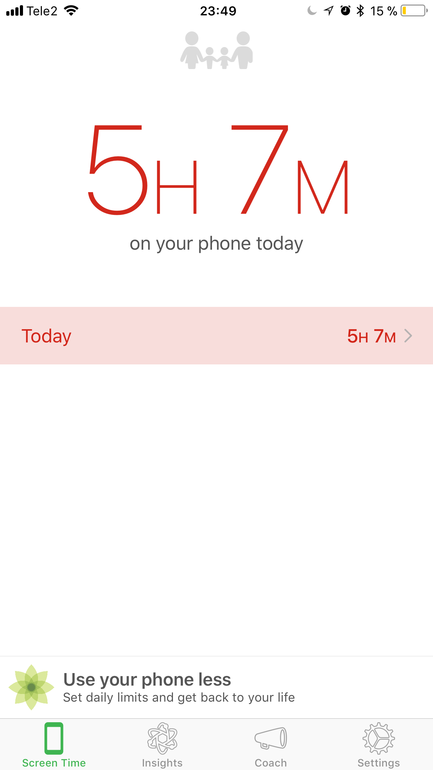
Task: Open the family icon at the top
Action: coord(216,51)
